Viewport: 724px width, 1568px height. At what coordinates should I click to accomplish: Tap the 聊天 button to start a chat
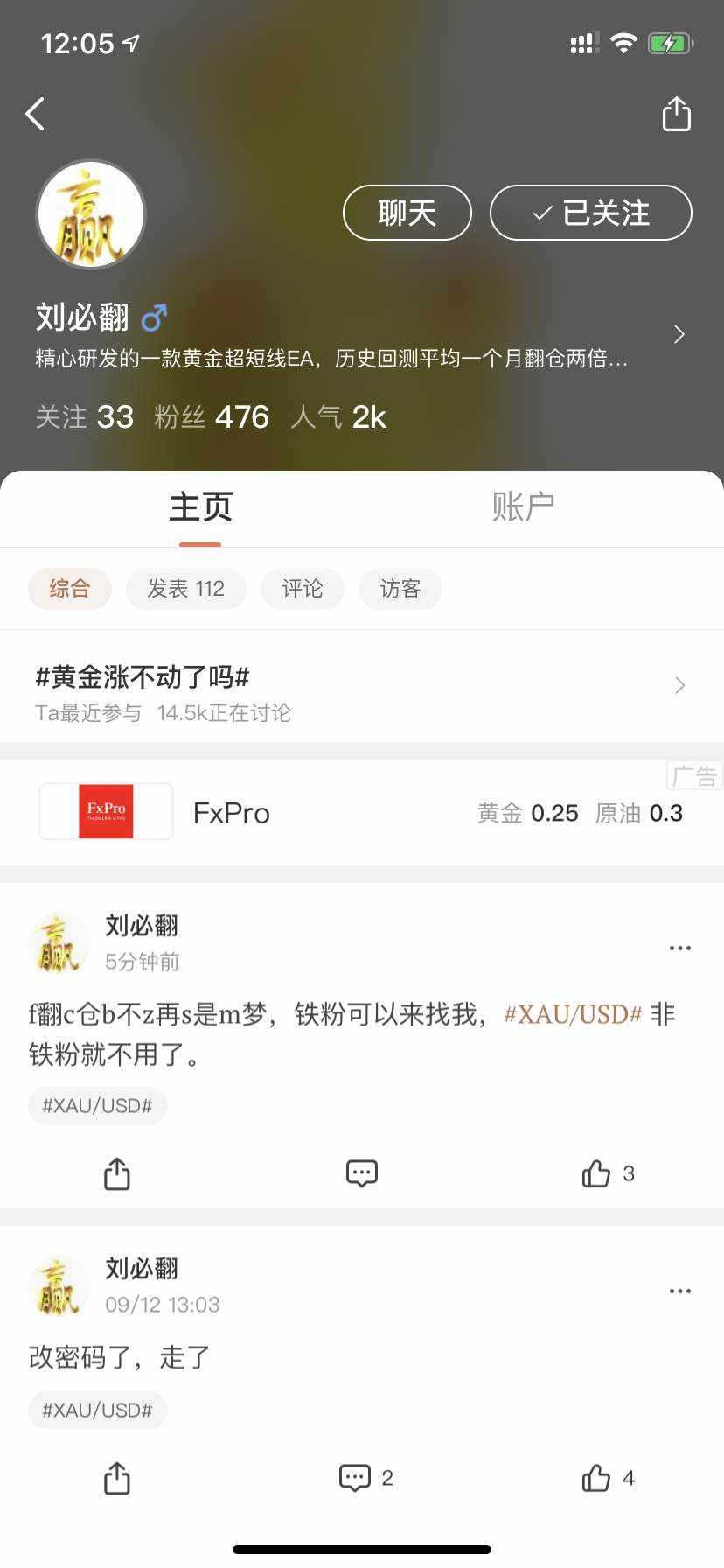click(407, 213)
